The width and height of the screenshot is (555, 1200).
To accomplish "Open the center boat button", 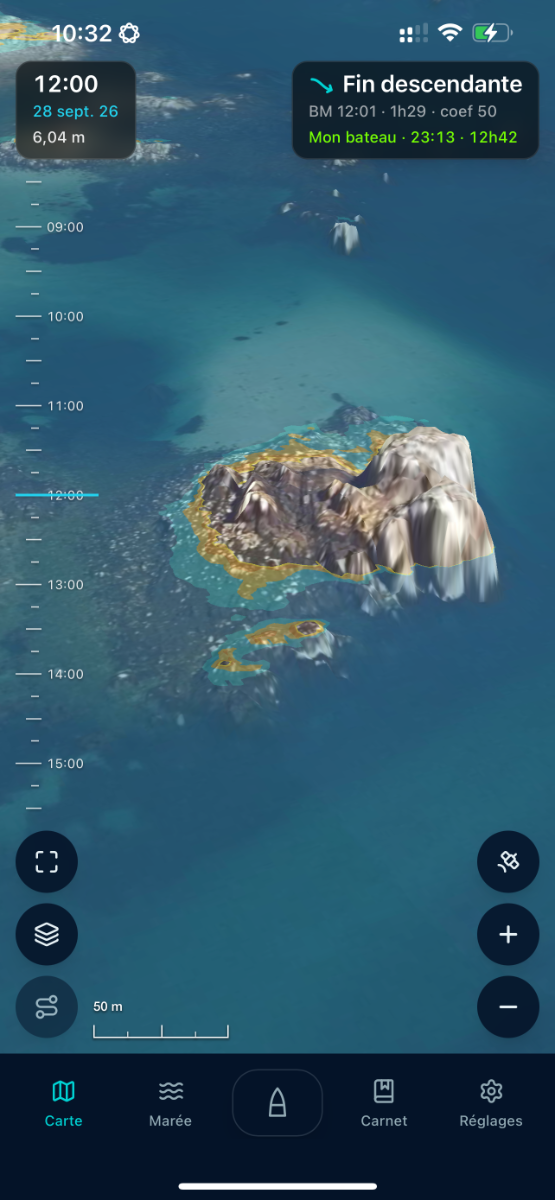I will [x=278, y=1103].
